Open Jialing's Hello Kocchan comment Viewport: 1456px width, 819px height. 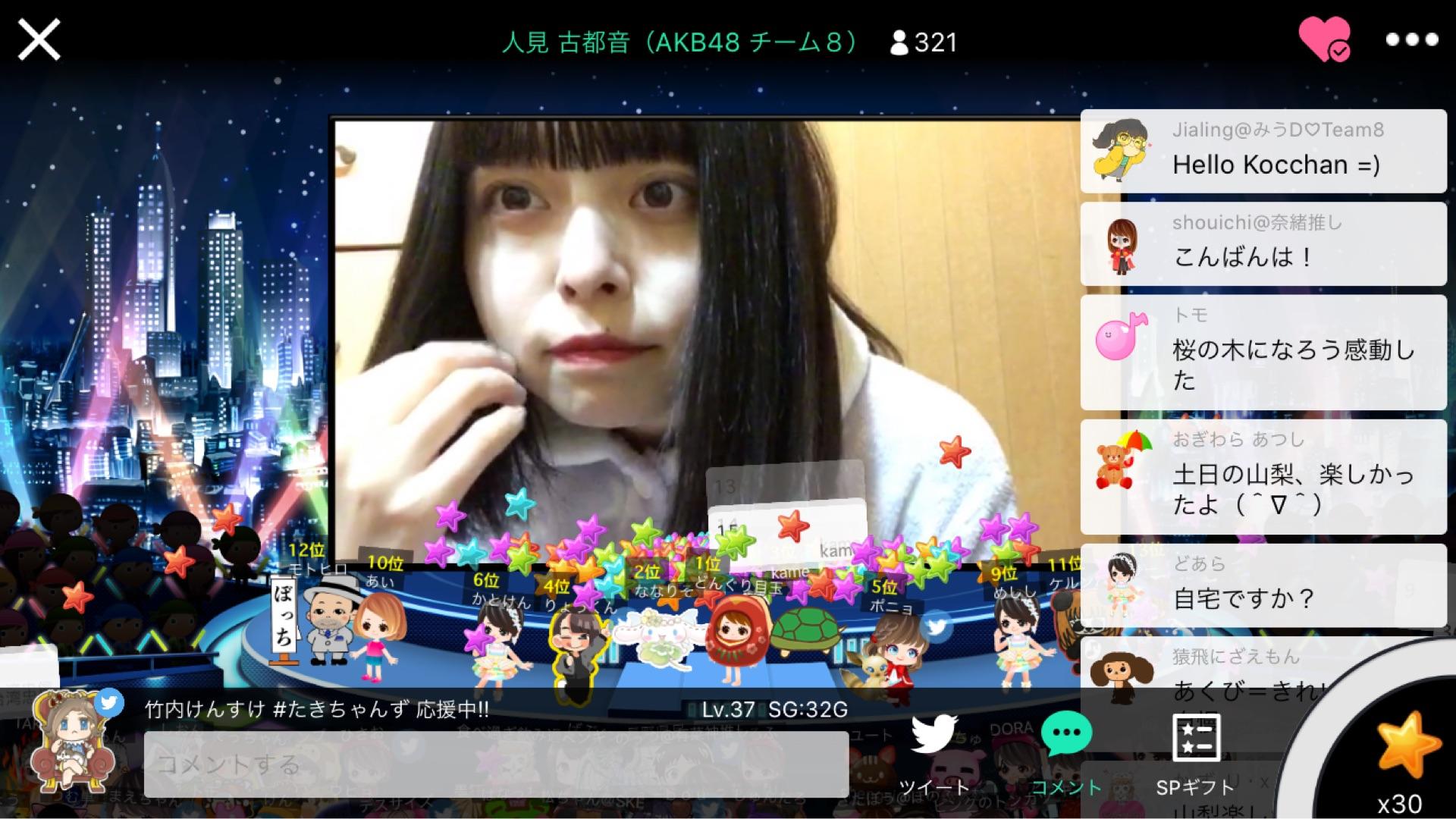tap(1263, 151)
